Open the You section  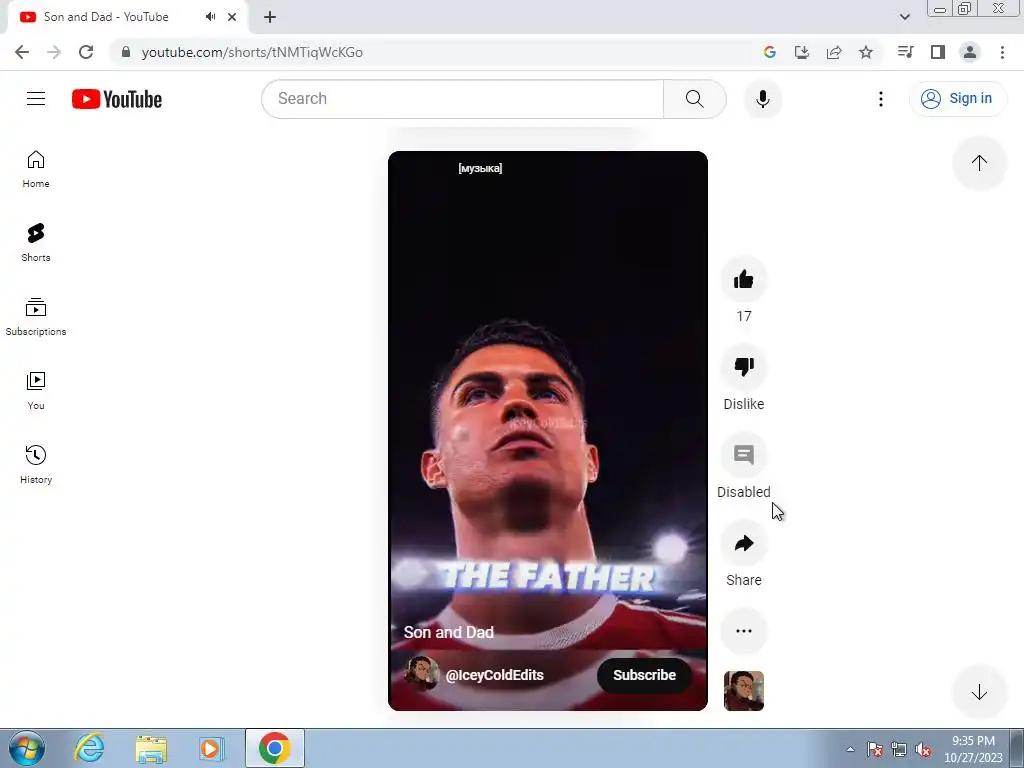36,390
